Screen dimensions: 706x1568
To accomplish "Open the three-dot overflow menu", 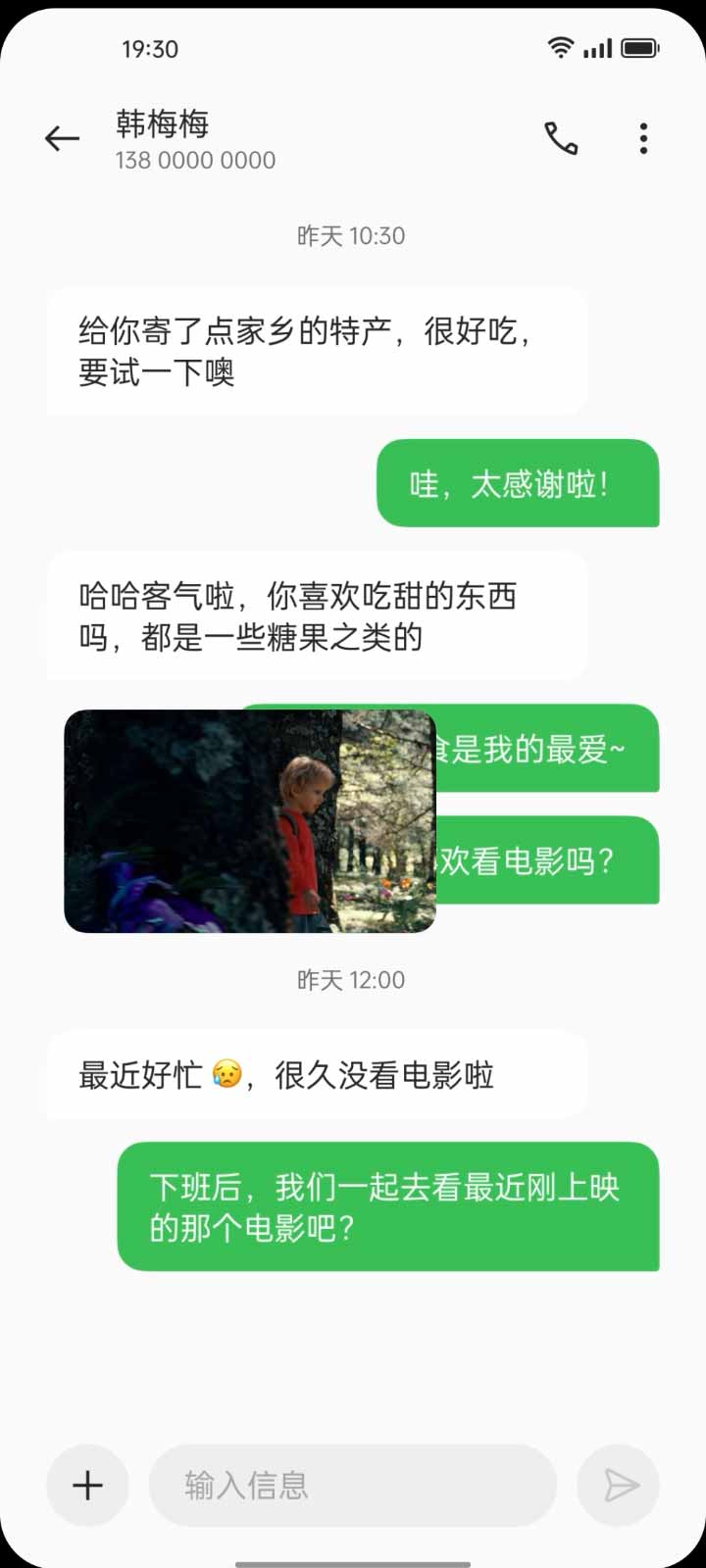I will click(x=643, y=139).
